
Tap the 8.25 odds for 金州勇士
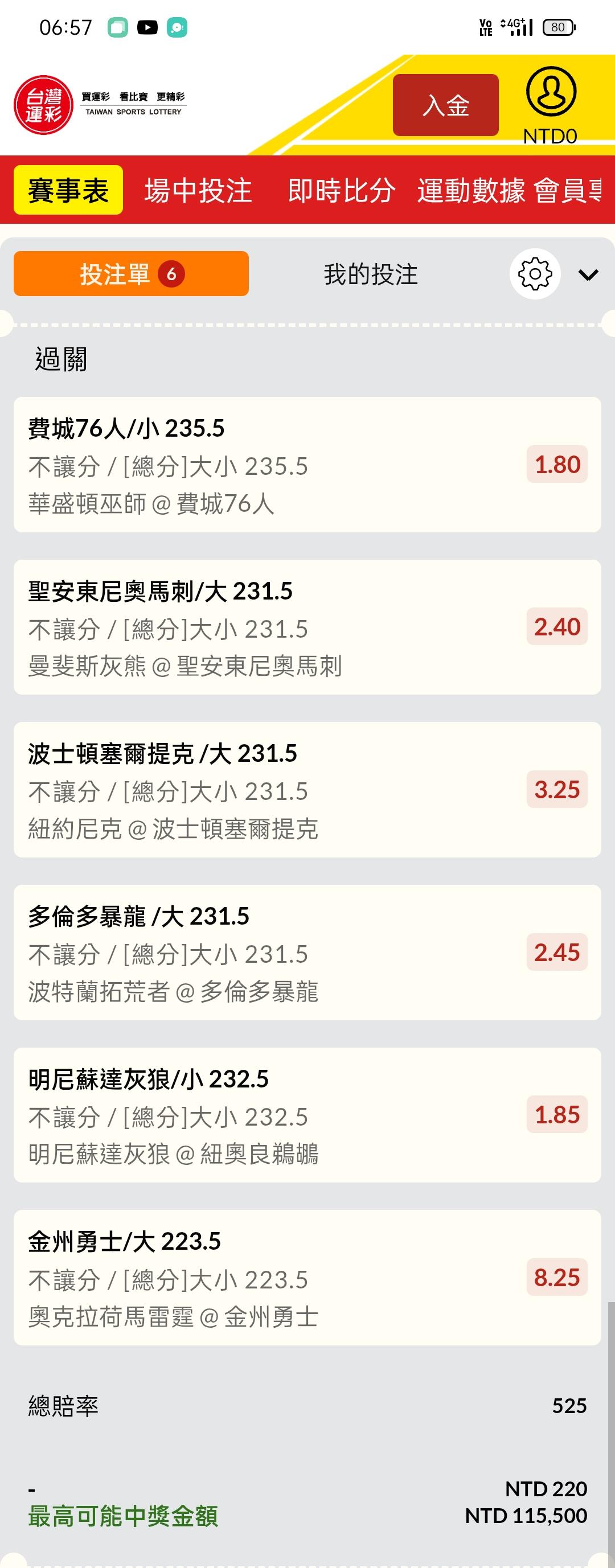point(556,1277)
